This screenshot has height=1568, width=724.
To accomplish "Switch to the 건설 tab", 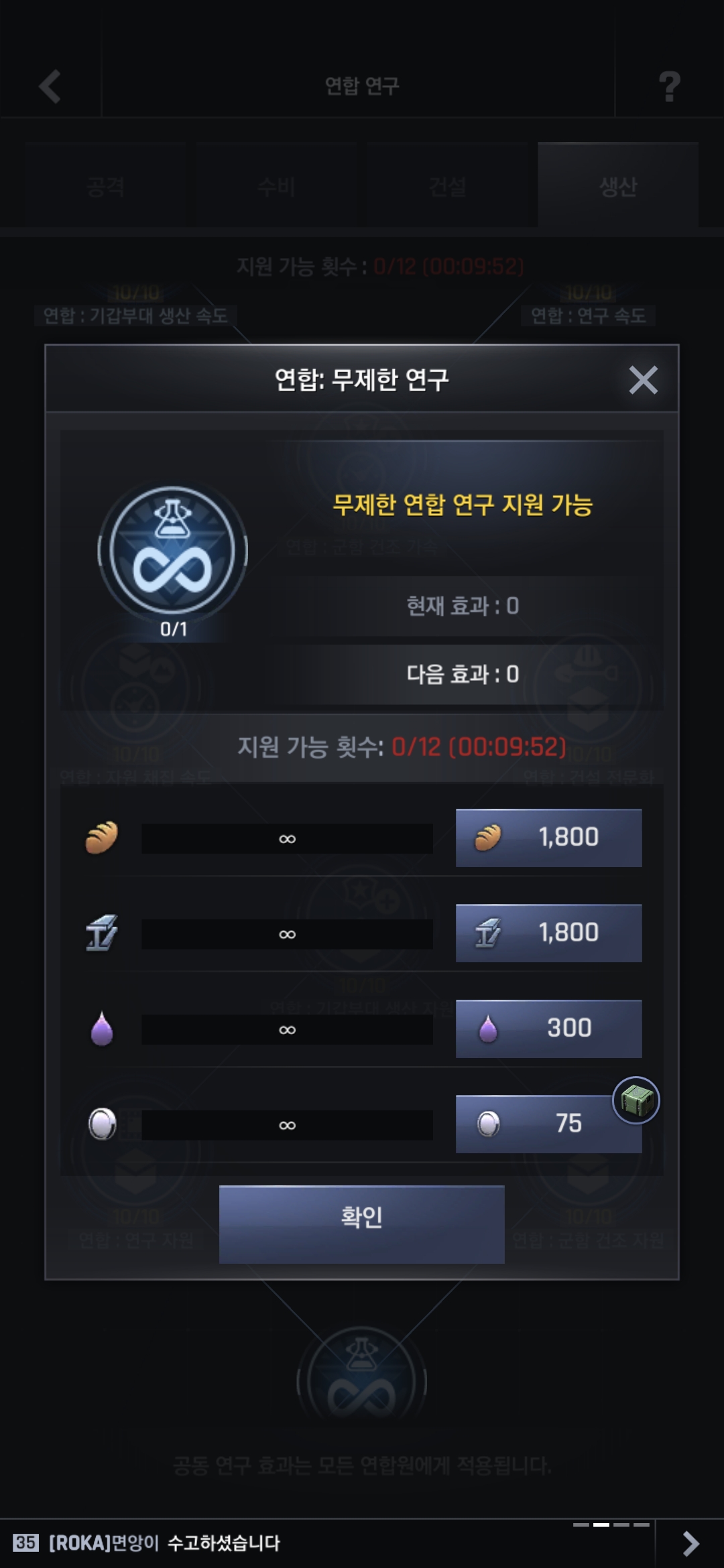I will point(447,186).
